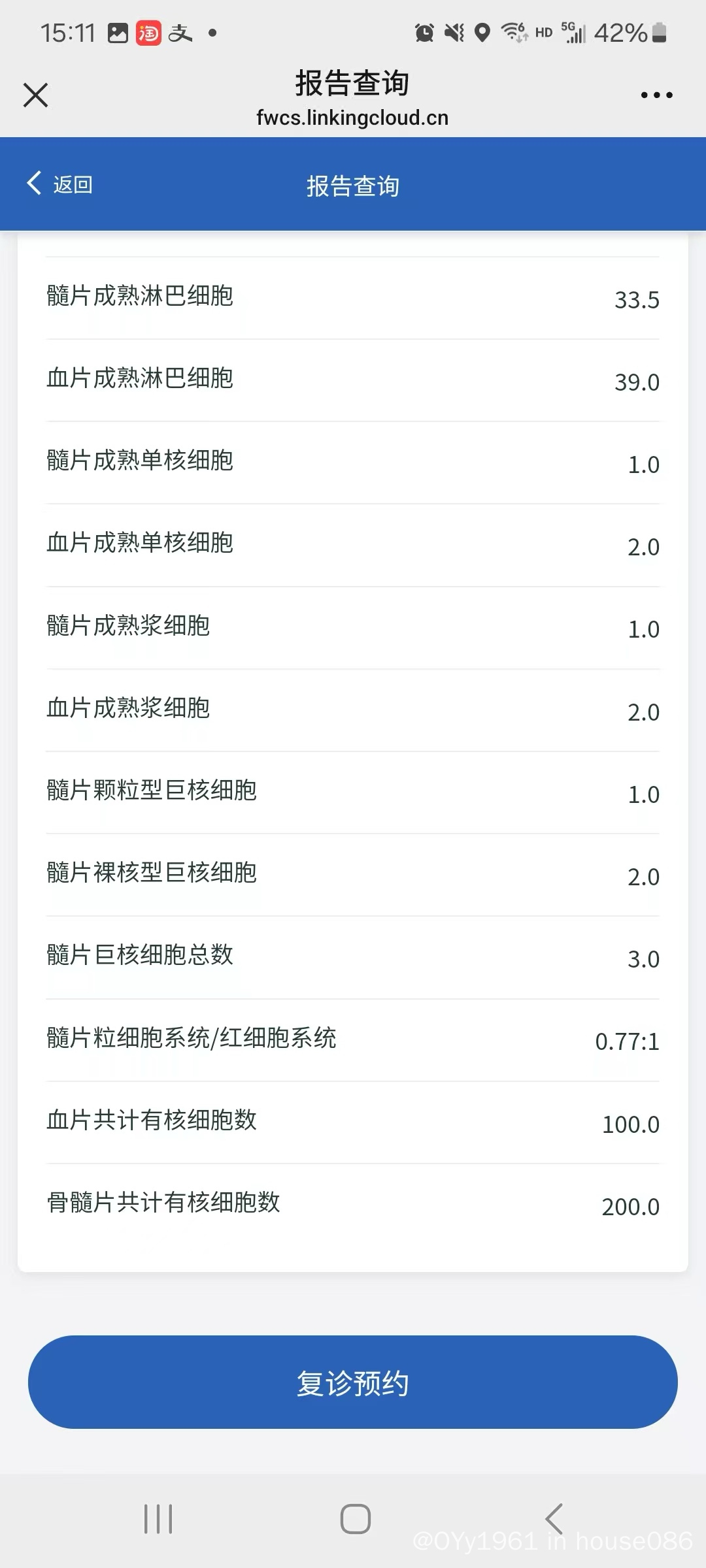Open the three-dot overflow menu
Viewport: 706px width, 1568px height.
656,95
